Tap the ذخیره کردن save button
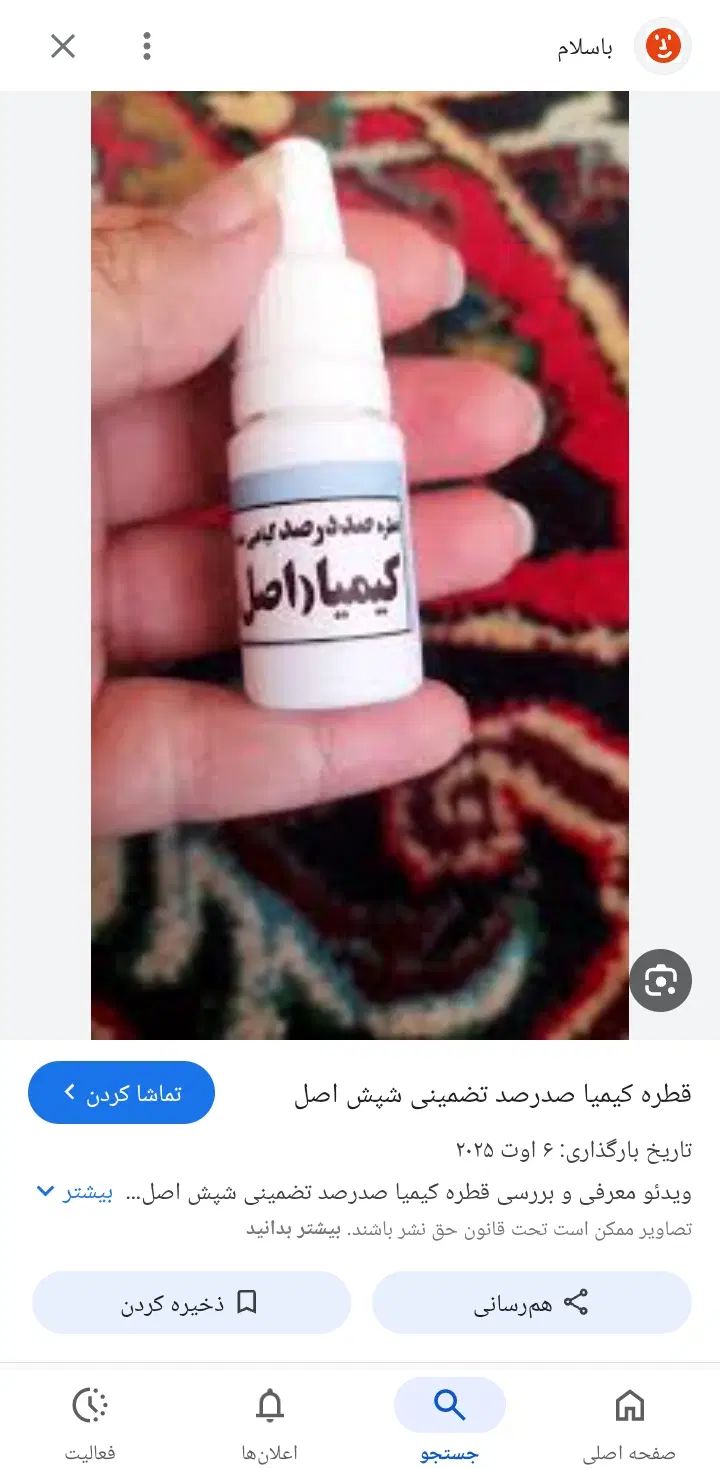720x1468 pixels. click(x=192, y=1302)
